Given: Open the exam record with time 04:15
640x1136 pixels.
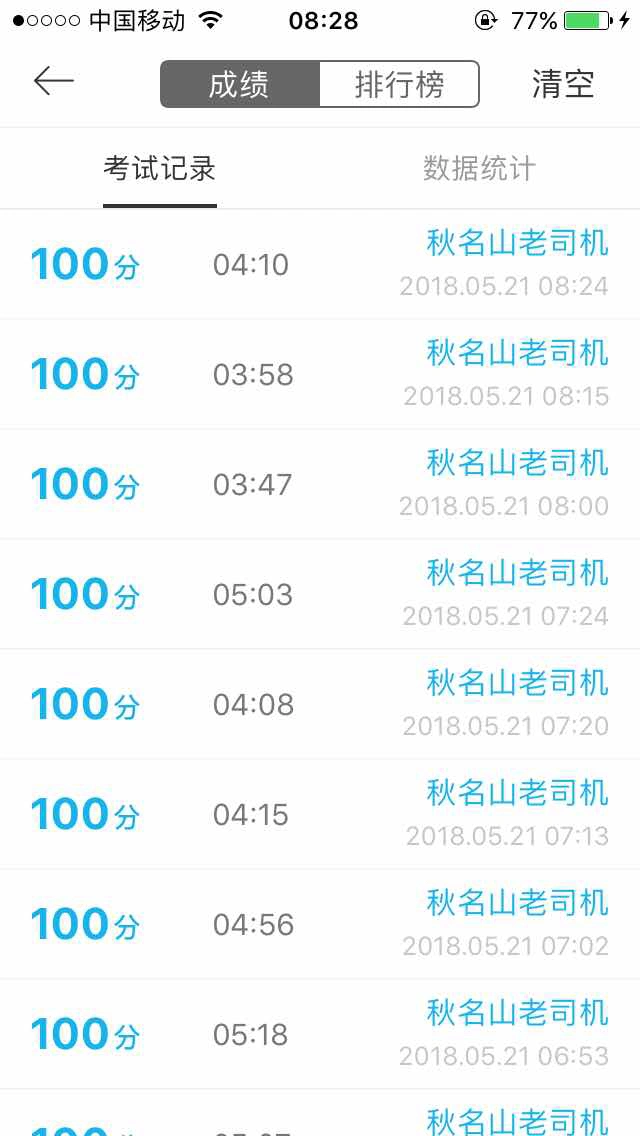Looking at the screenshot, I should (x=320, y=815).
